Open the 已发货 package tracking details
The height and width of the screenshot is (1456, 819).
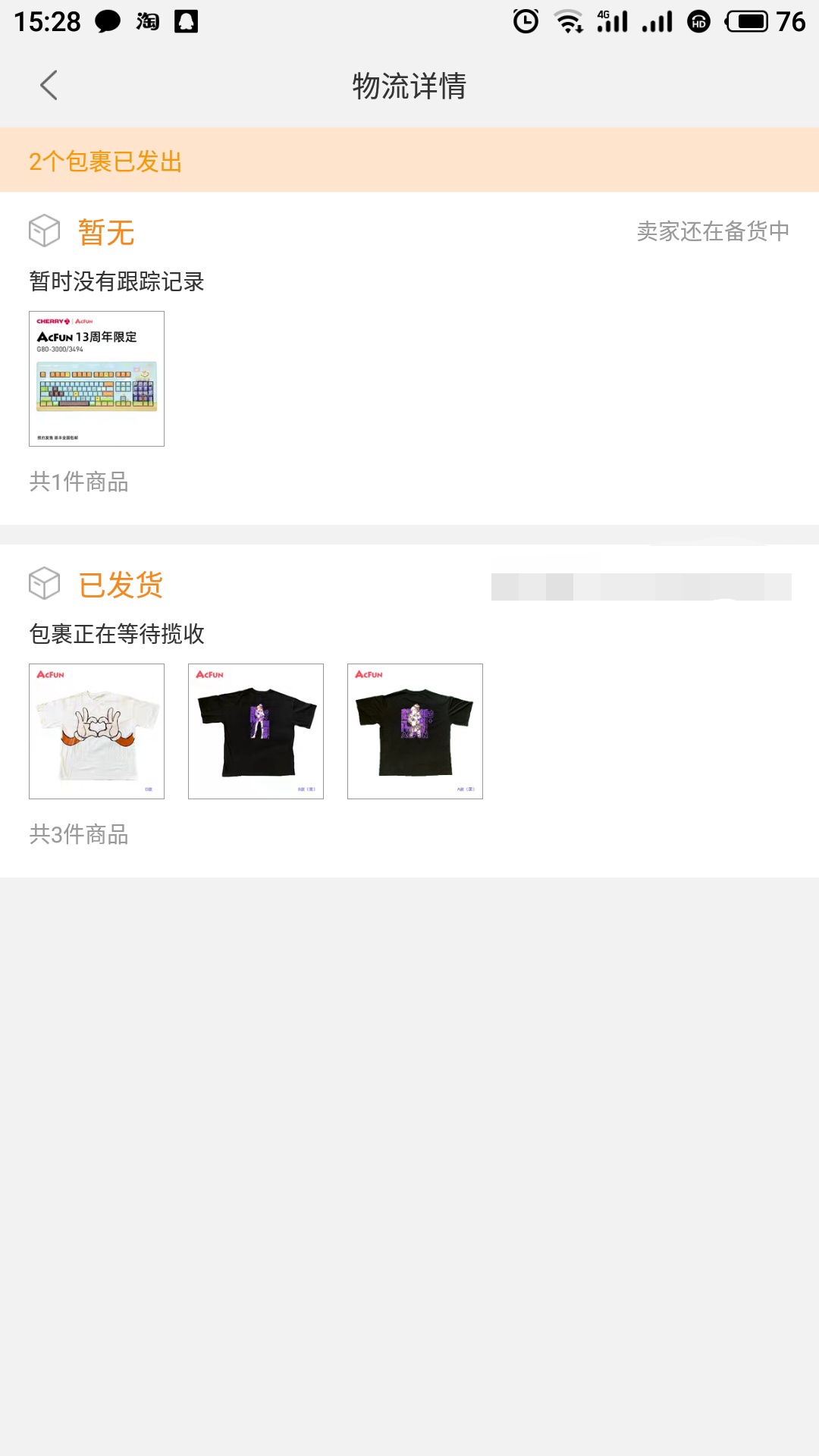click(x=121, y=585)
